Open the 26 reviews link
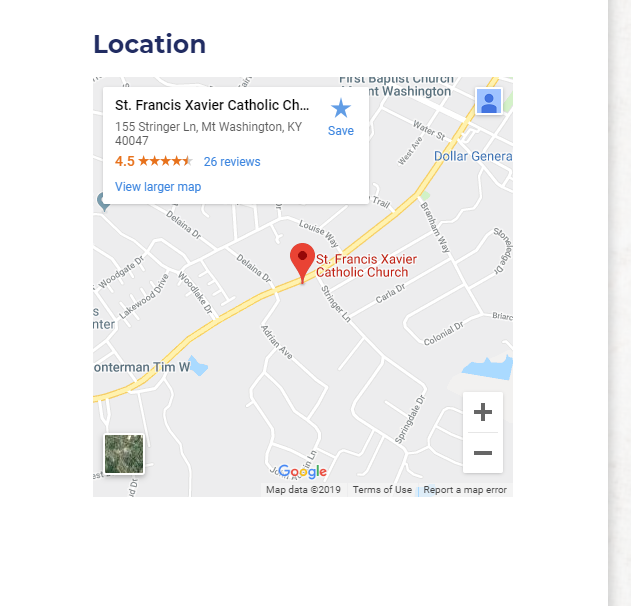This screenshot has height=606, width=631. pyautogui.click(x=231, y=162)
